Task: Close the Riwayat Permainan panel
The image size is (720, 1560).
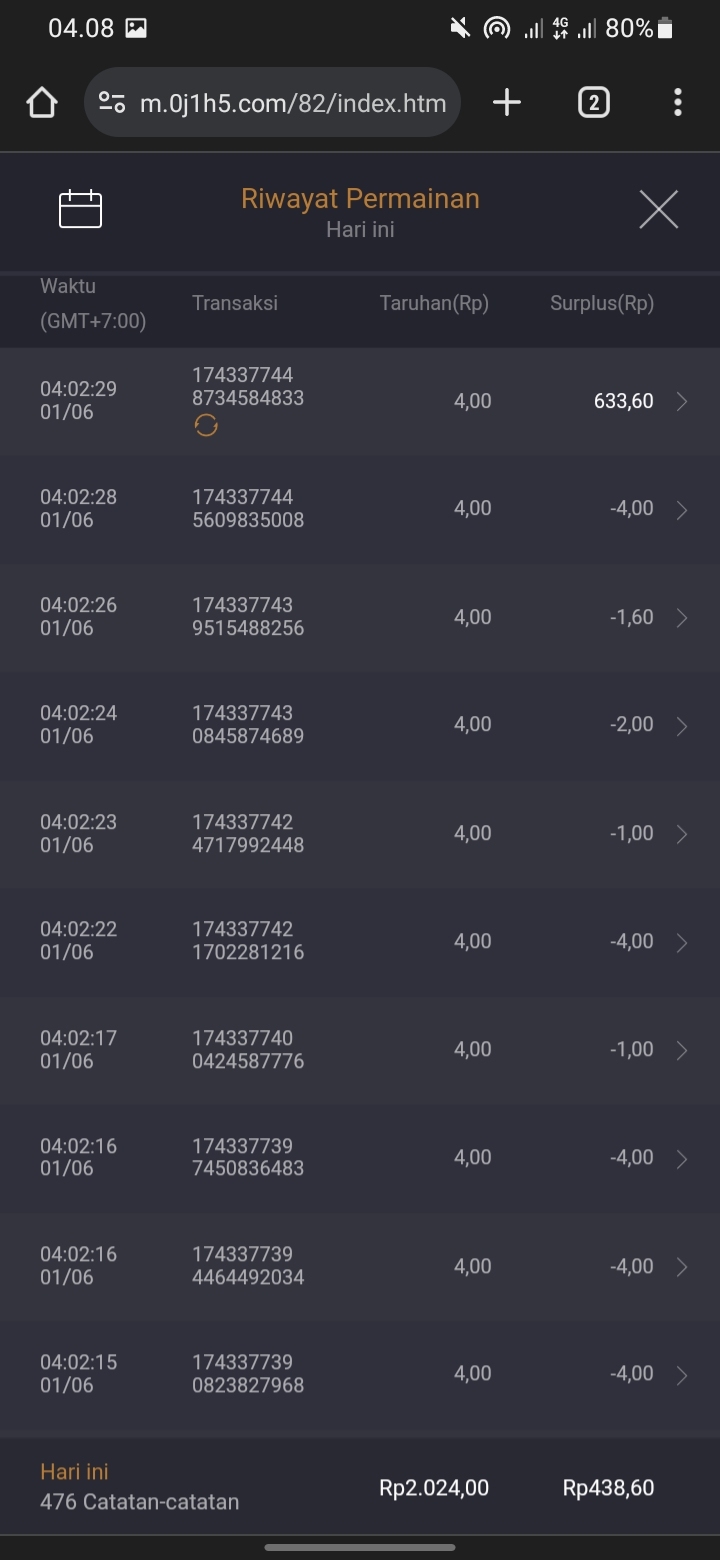Action: click(658, 210)
